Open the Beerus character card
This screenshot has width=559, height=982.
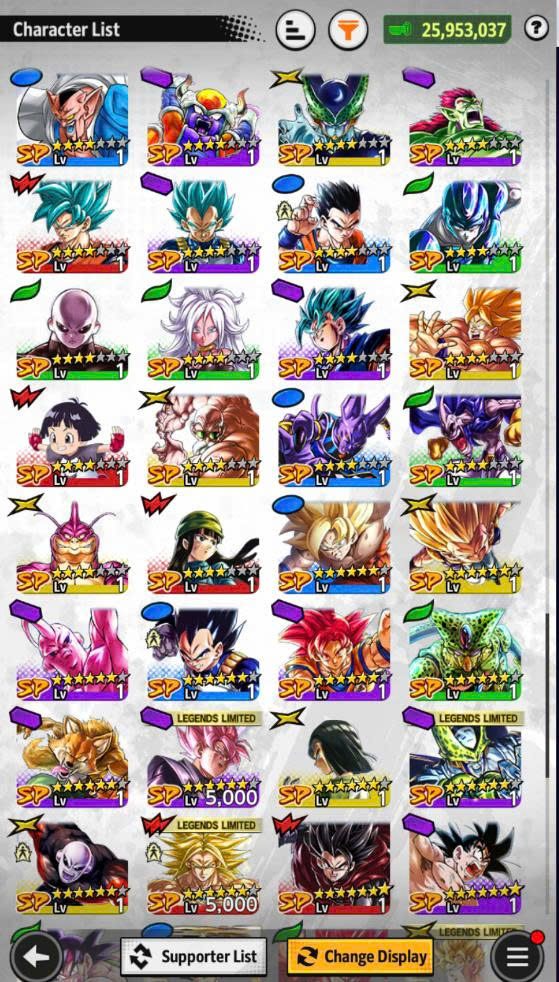pos(334,439)
